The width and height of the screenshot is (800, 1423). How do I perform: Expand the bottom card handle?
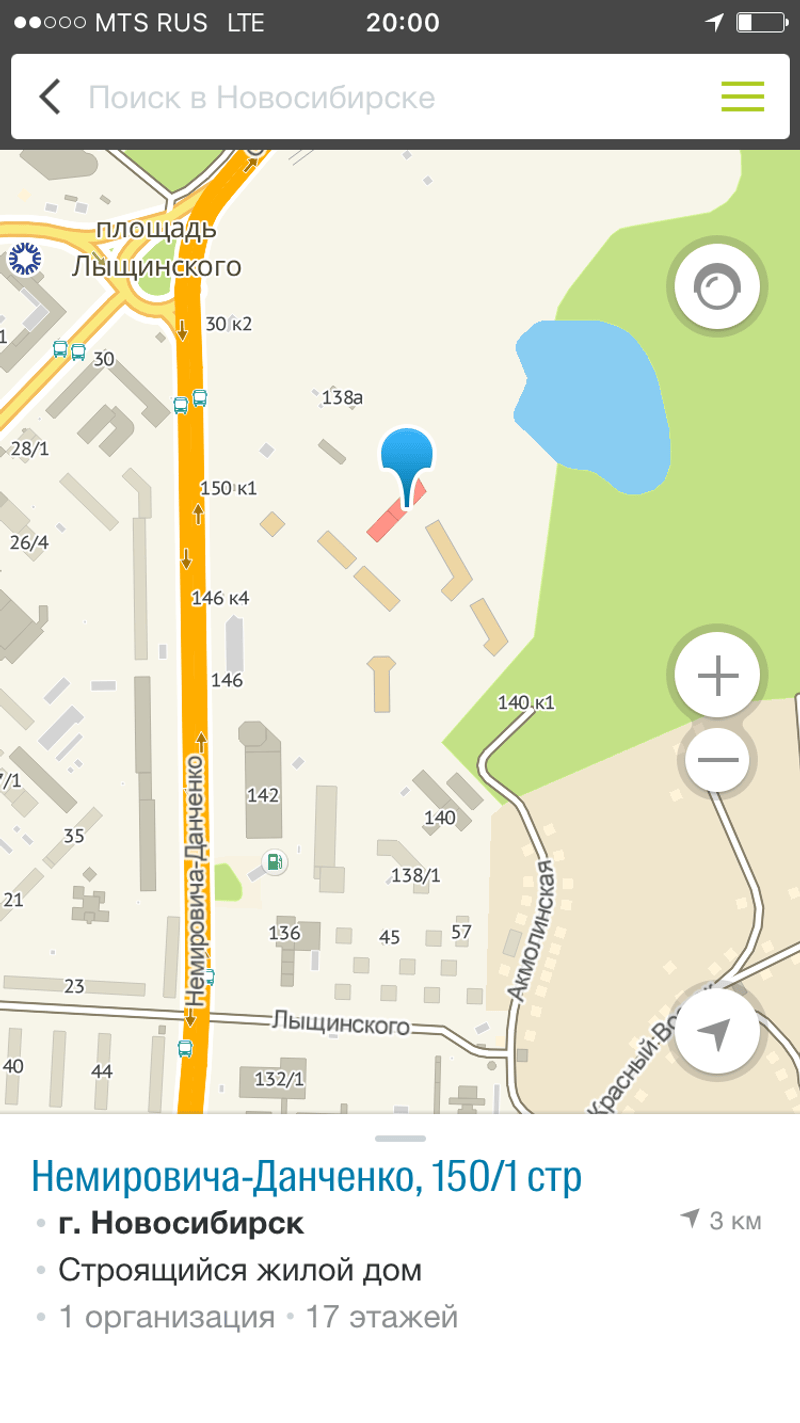400,1138
